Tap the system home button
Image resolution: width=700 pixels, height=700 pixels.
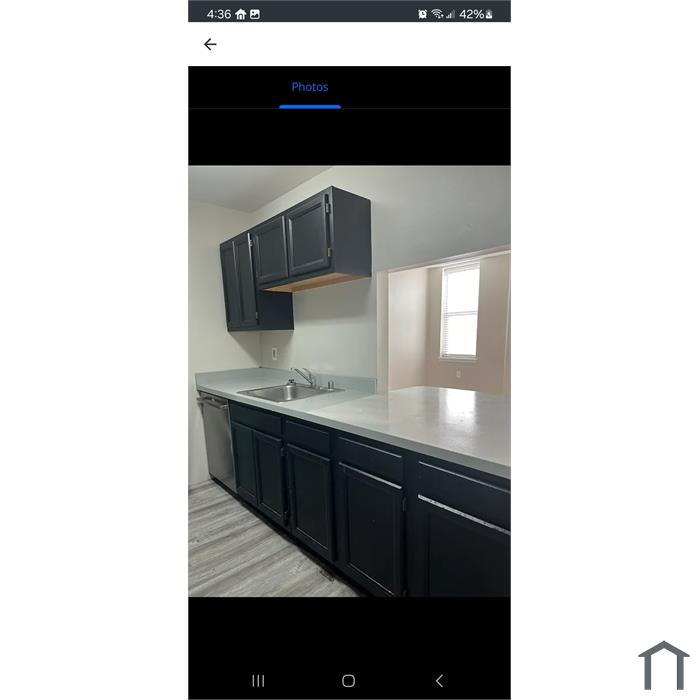point(348,681)
